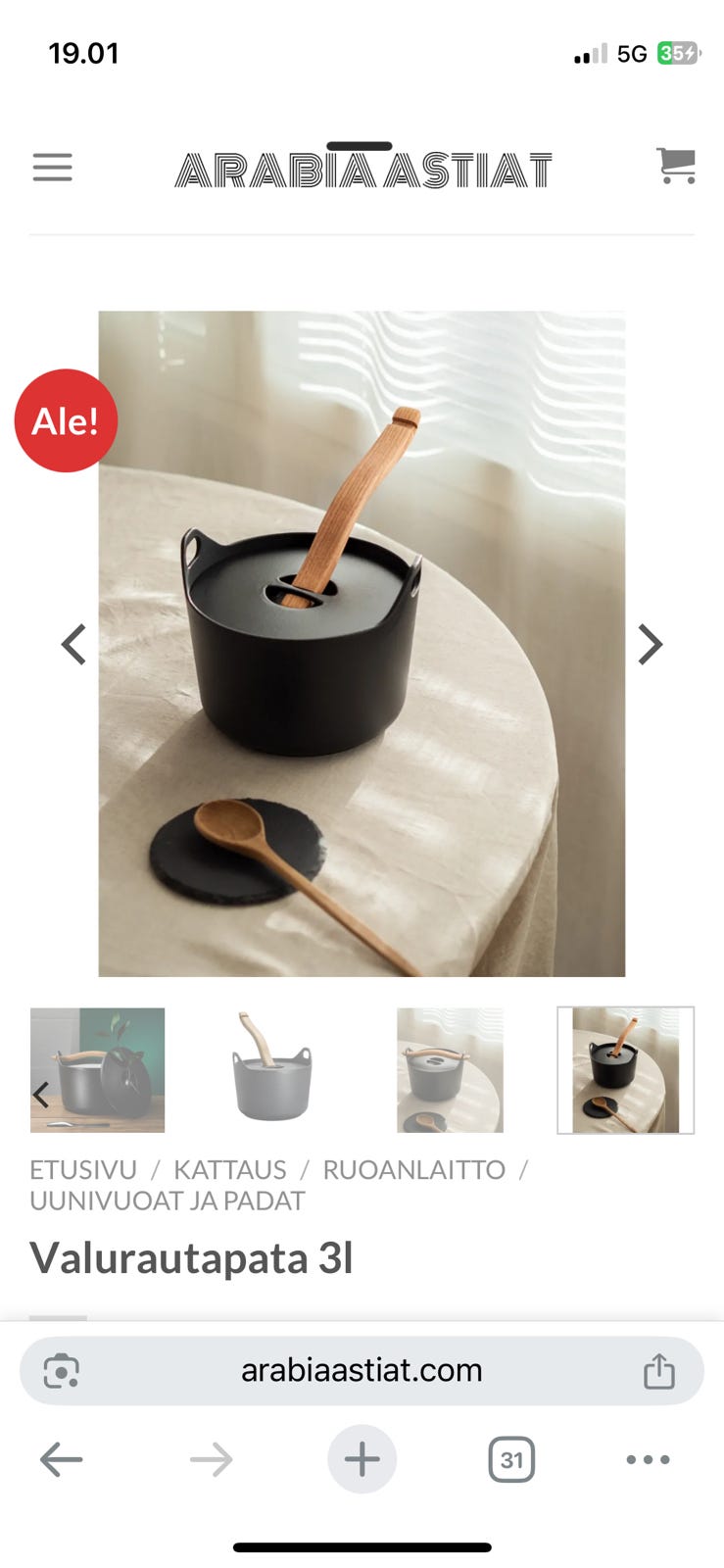Image resolution: width=724 pixels, height=1568 pixels.
Task: Open the camera search in the address bar
Action: [x=62, y=1371]
